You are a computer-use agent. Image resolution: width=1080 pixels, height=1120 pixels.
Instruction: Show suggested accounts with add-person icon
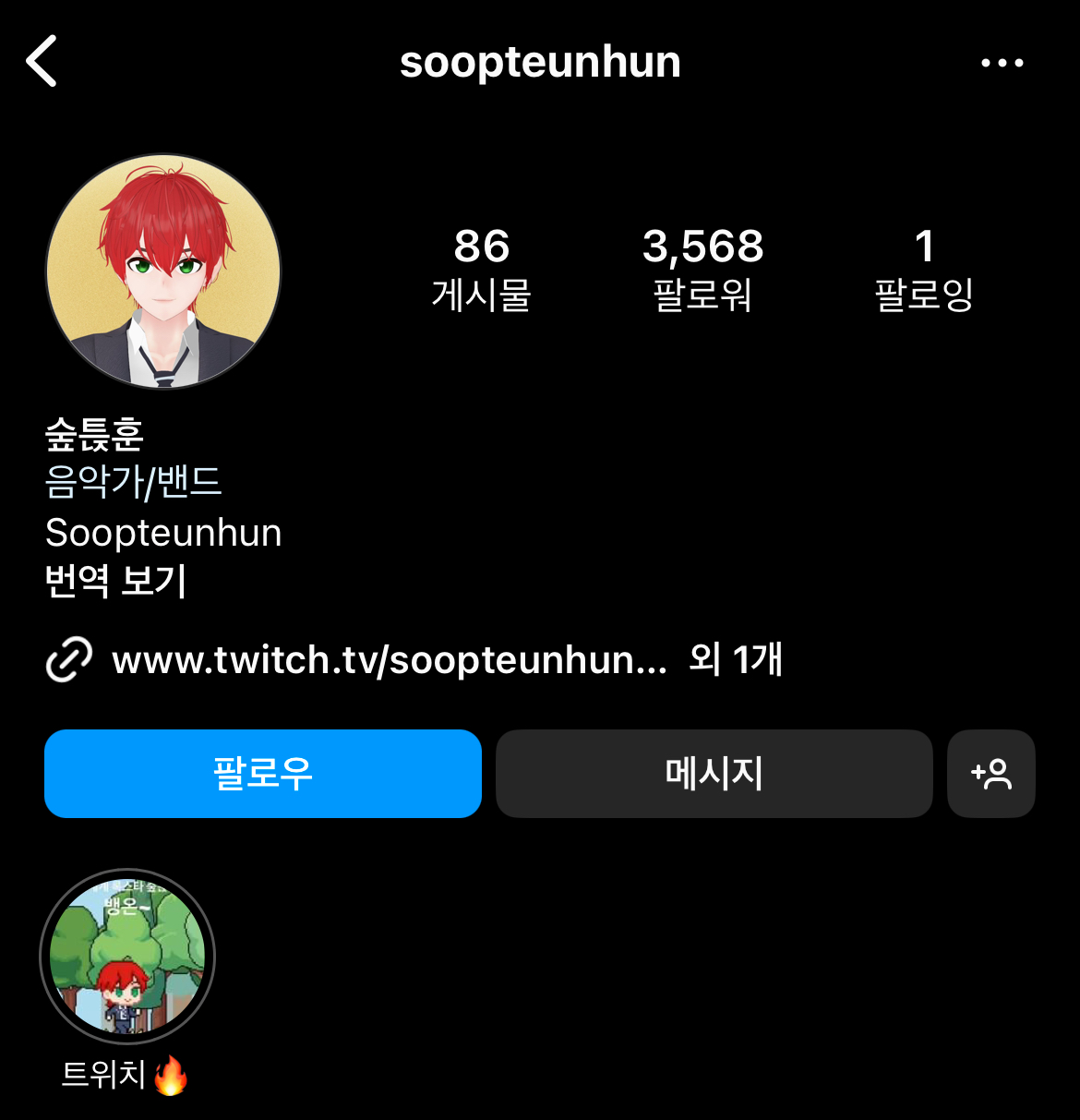[991, 774]
